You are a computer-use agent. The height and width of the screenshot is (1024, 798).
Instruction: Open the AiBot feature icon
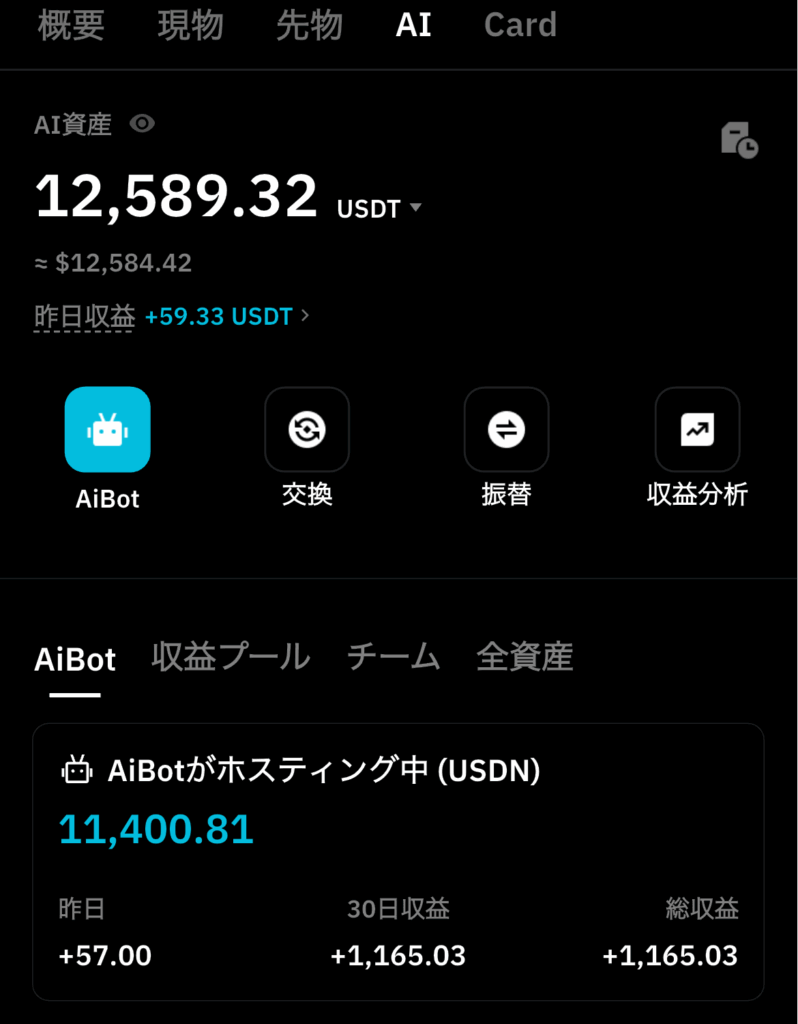tap(107, 429)
